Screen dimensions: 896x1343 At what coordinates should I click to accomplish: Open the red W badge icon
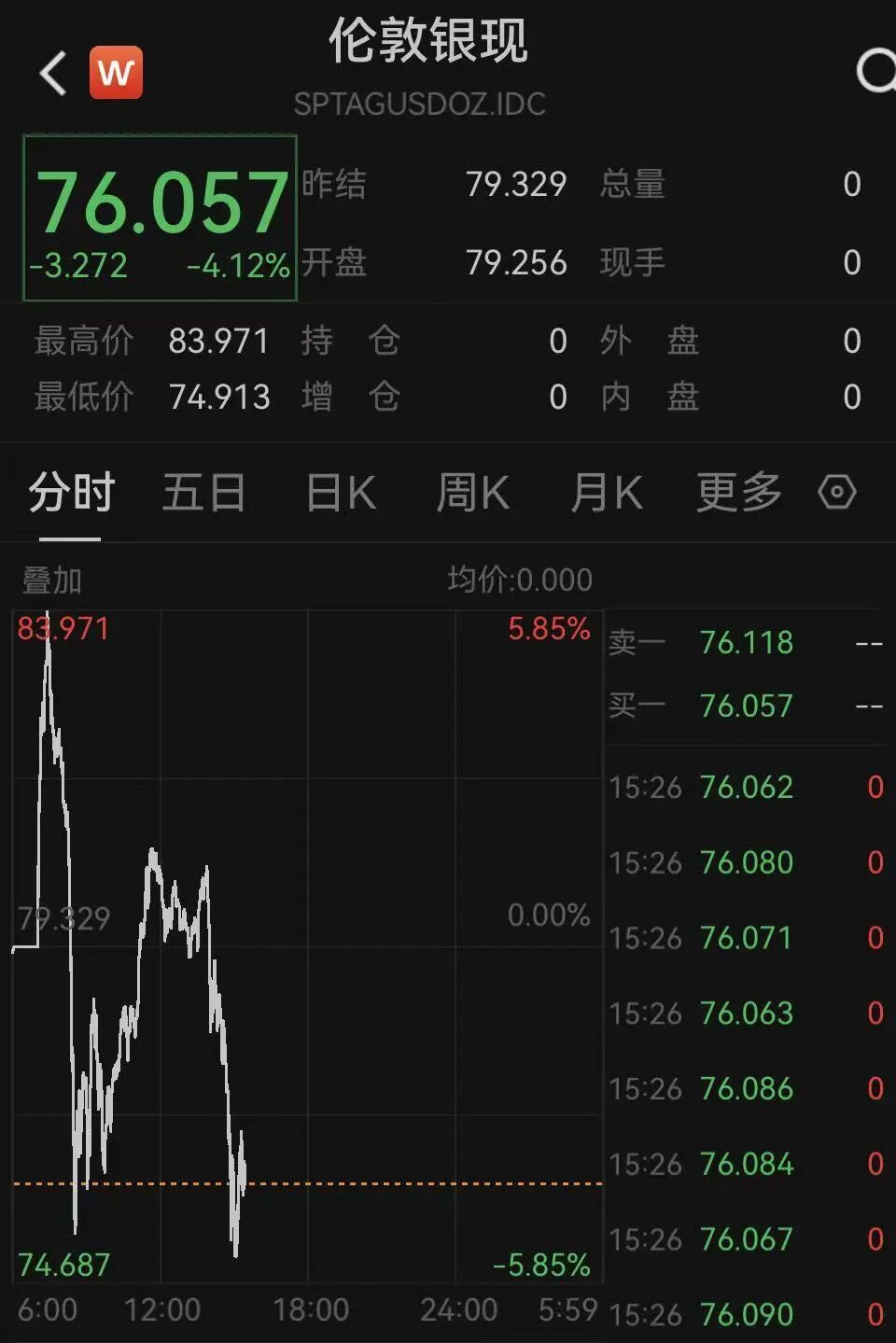[117, 72]
